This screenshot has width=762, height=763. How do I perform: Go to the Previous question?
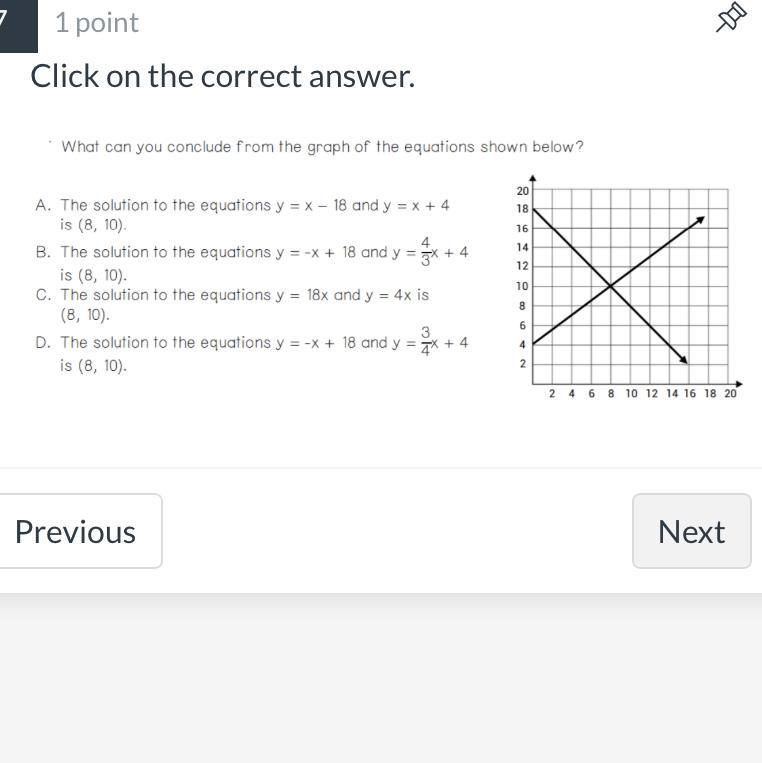click(76, 531)
